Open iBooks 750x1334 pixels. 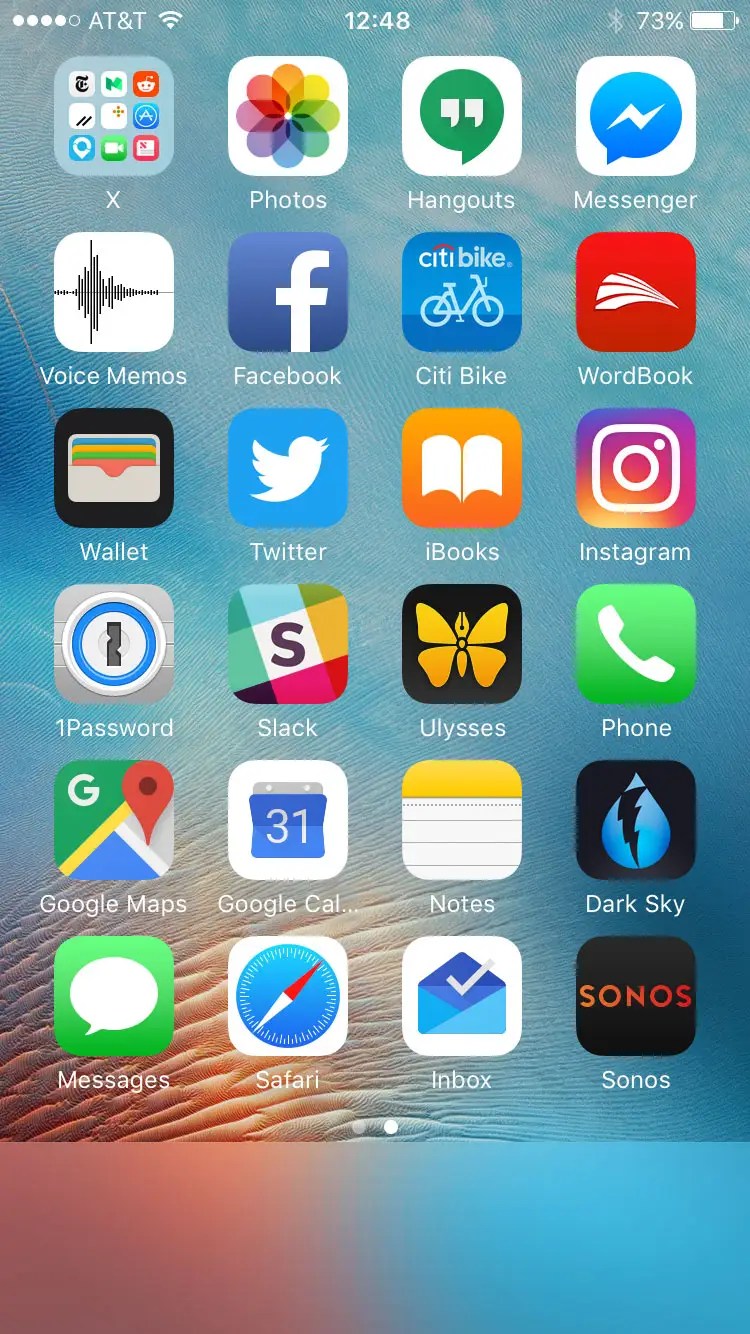[x=462, y=468]
